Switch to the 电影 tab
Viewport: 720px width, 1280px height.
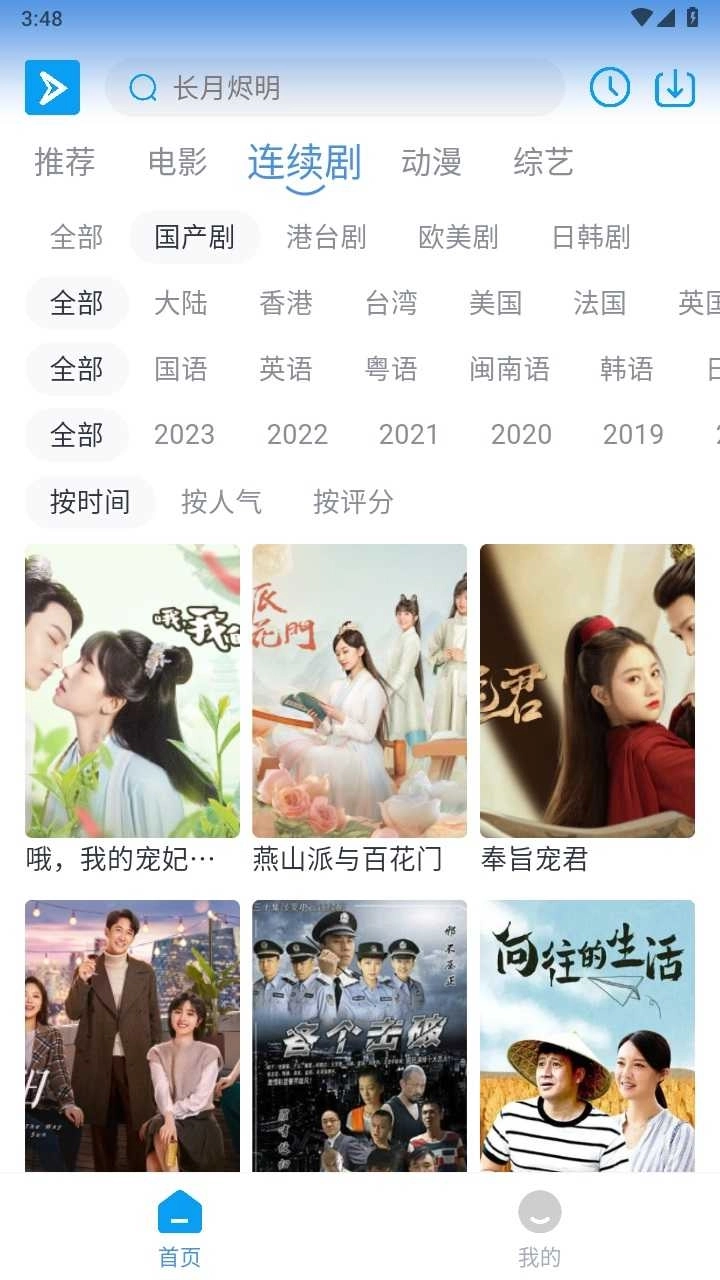177,163
